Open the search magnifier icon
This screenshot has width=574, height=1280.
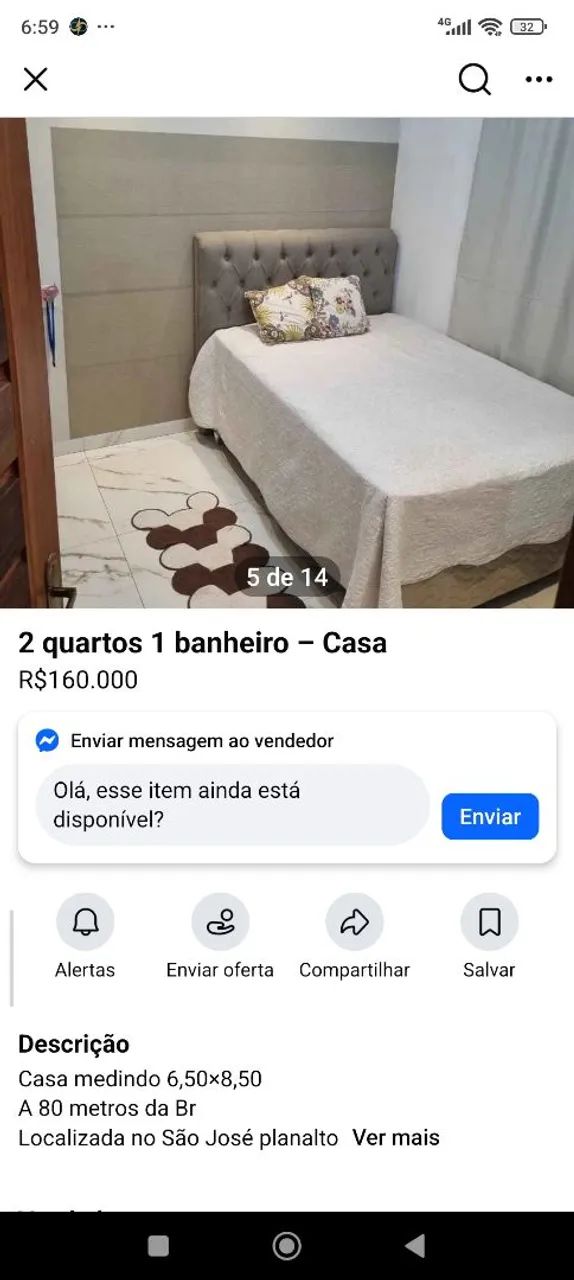475,80
